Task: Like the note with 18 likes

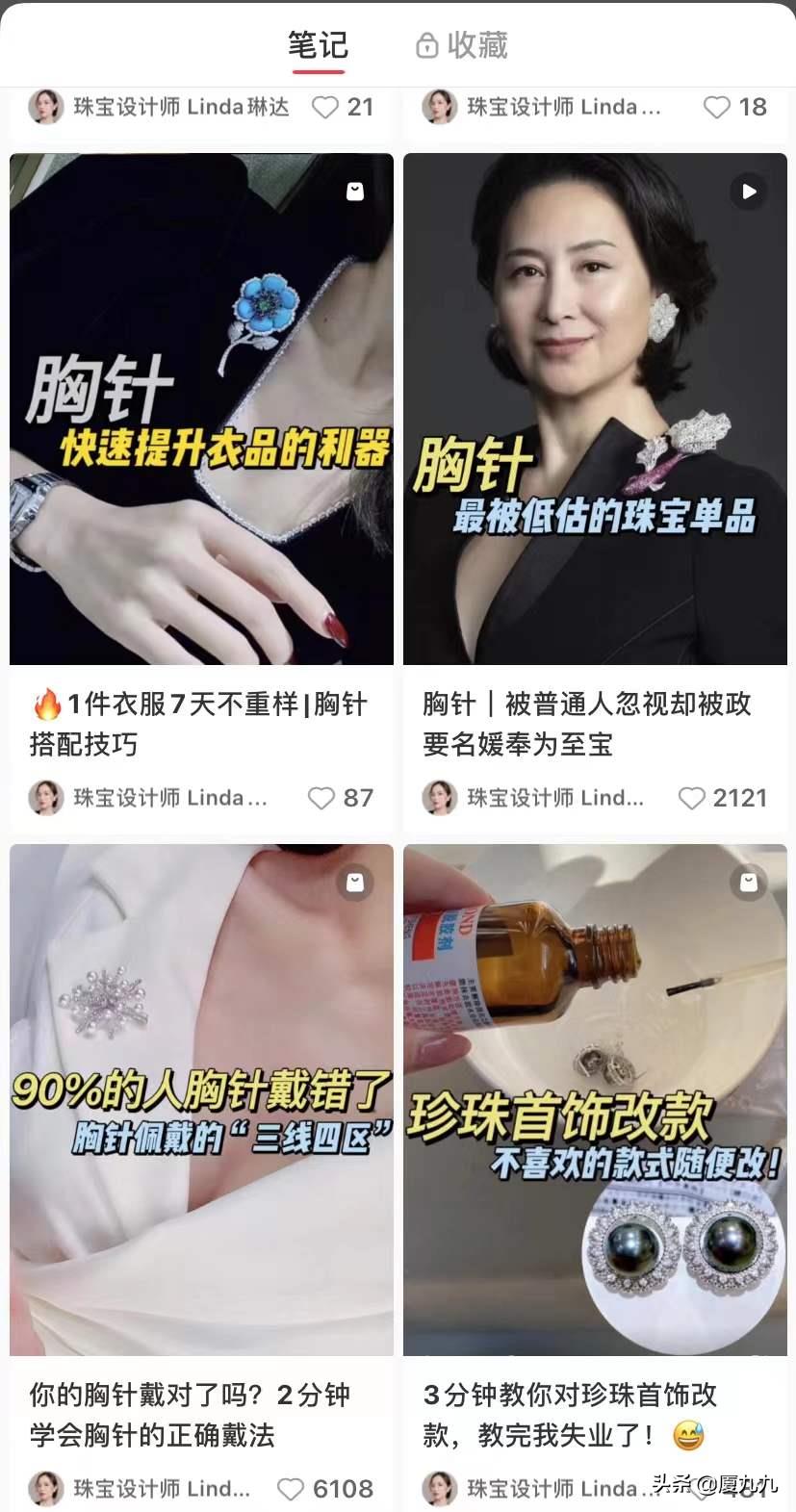Action: pos(717,107)
